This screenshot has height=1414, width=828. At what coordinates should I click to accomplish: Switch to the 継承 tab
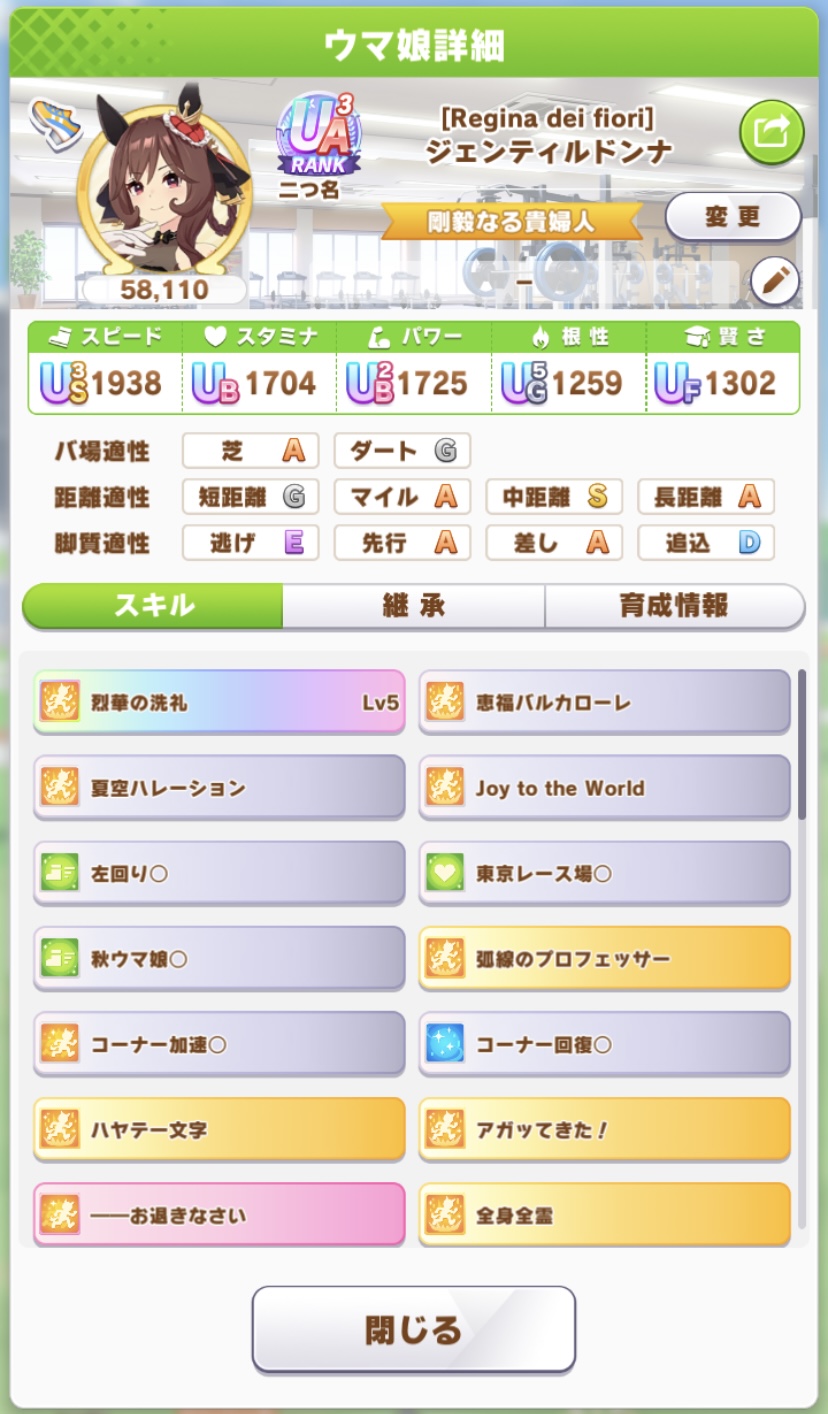413,606
